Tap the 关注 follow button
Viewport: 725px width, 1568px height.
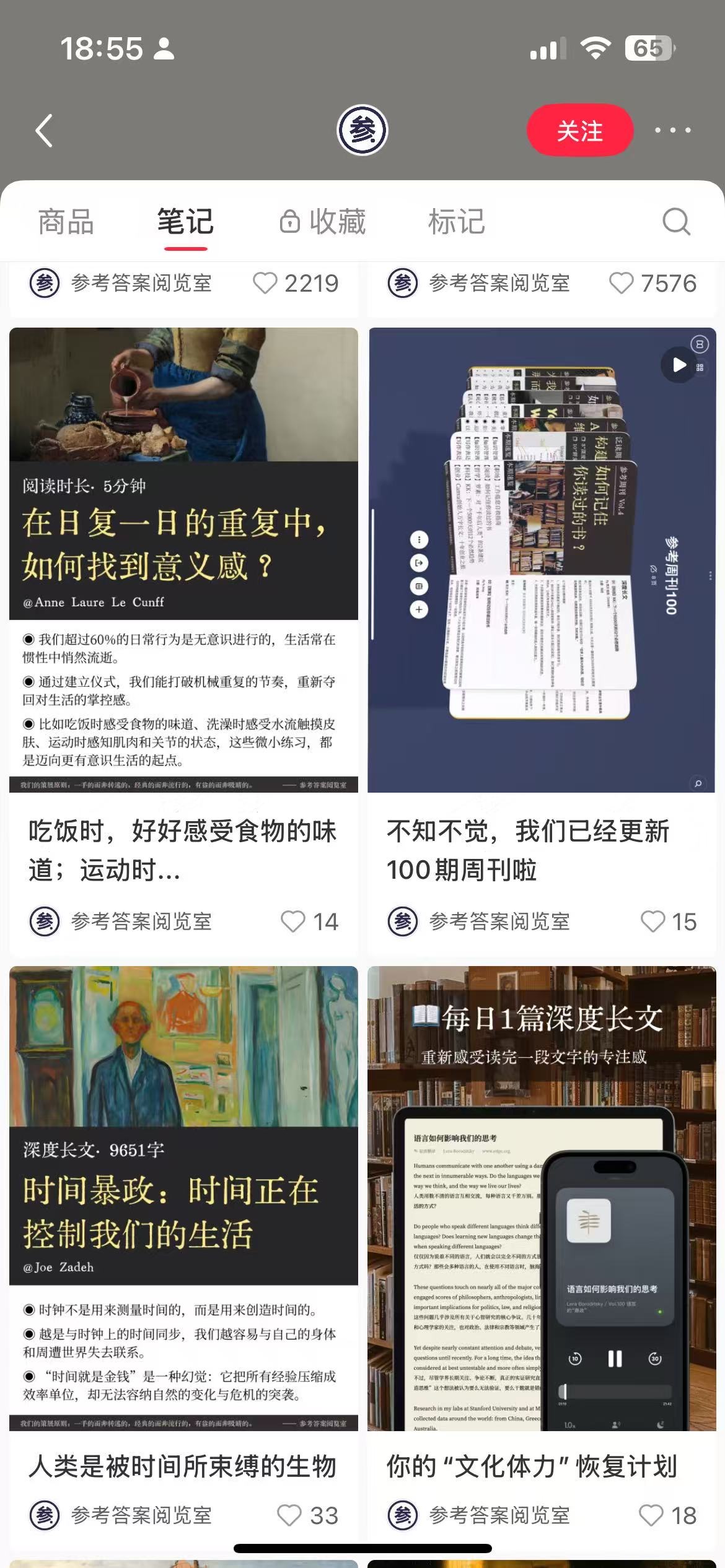(x=580, y=131)
